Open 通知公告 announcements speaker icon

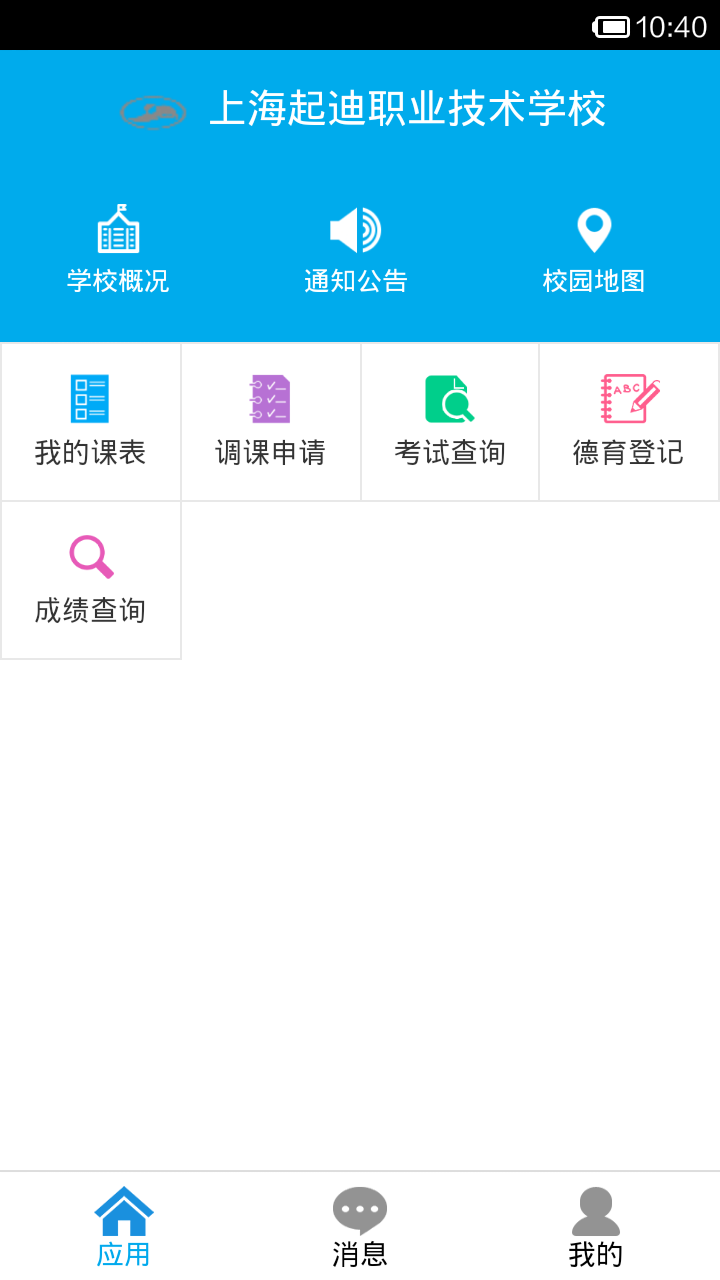(357, 229)
